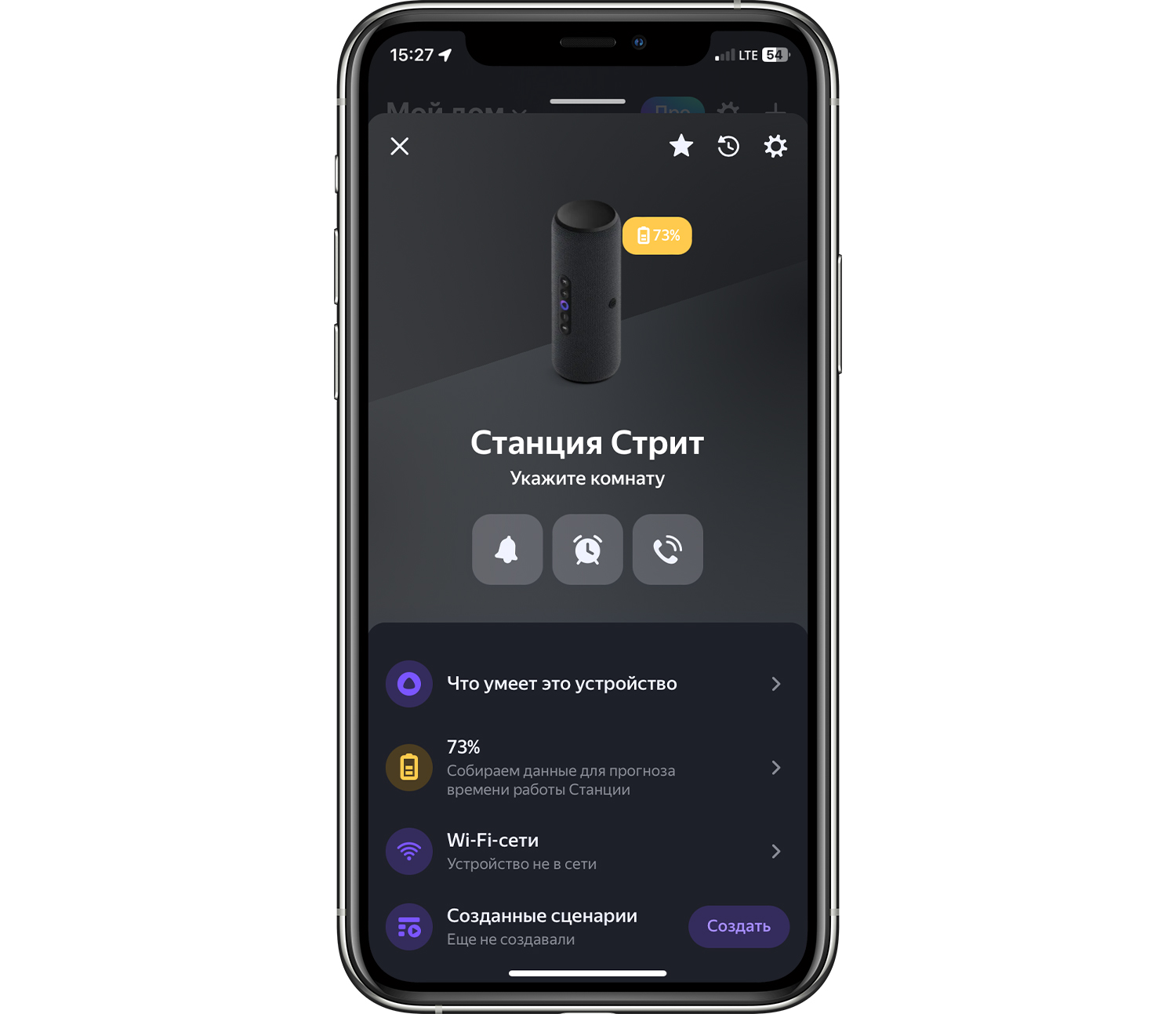The image size is (1176, 1014).
Task: Open the alarm clock button
Action: coord(587,550)
